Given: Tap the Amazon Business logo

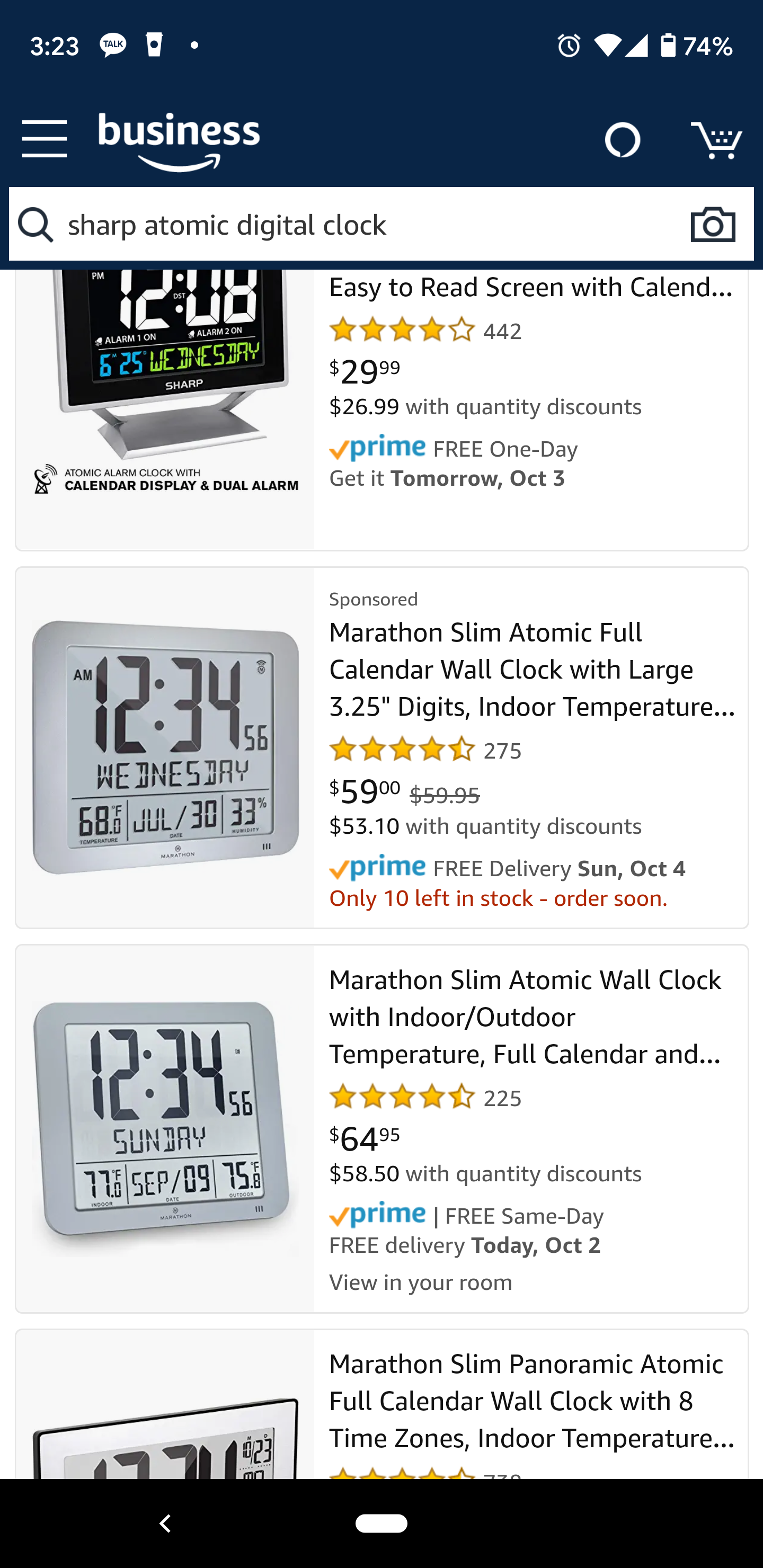Looking at the screenshot, I should (x=179, y=141).
